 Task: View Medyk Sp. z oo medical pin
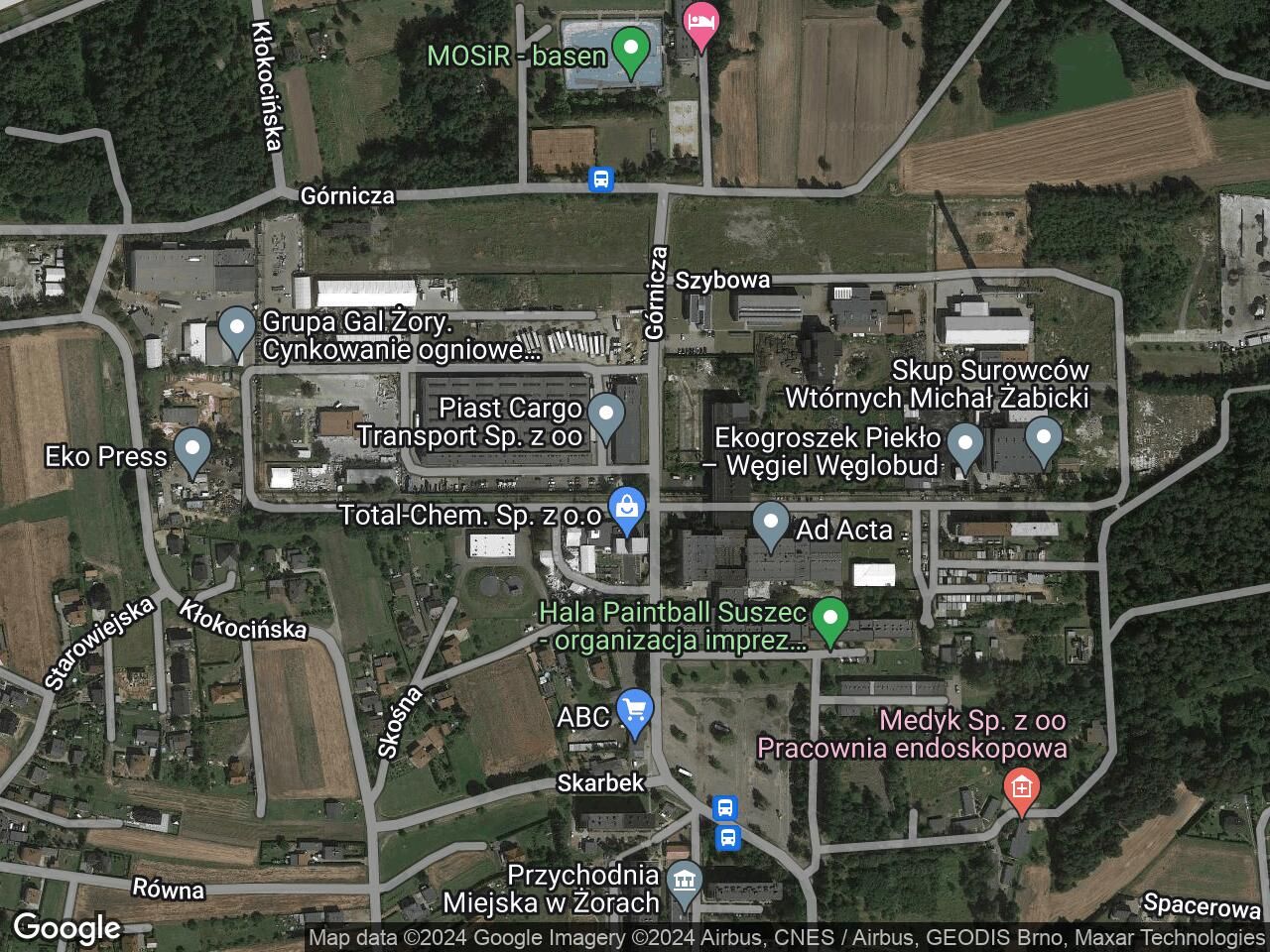tap(1021, 788)
